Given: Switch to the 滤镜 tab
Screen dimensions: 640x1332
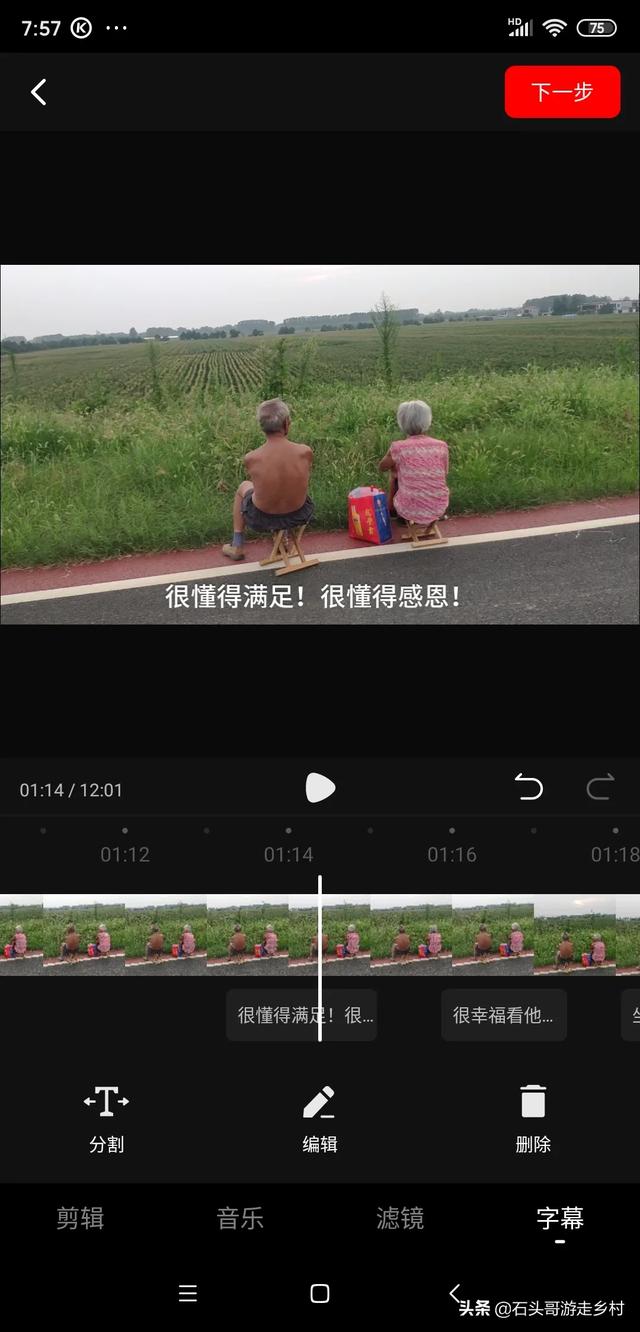Looking at the screenshot, I should click(x=400, y=1218).
